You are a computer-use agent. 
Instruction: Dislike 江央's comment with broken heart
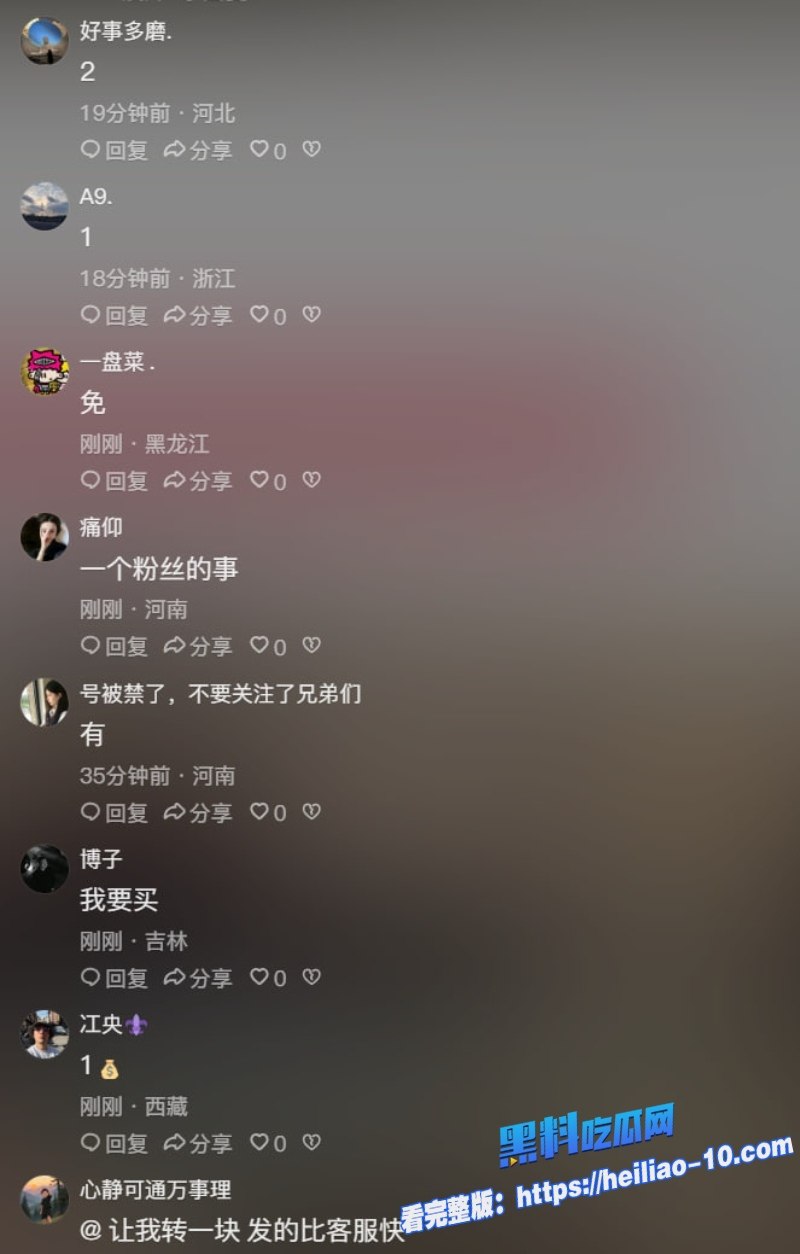pyautogui.click(x=312, y=1143)
